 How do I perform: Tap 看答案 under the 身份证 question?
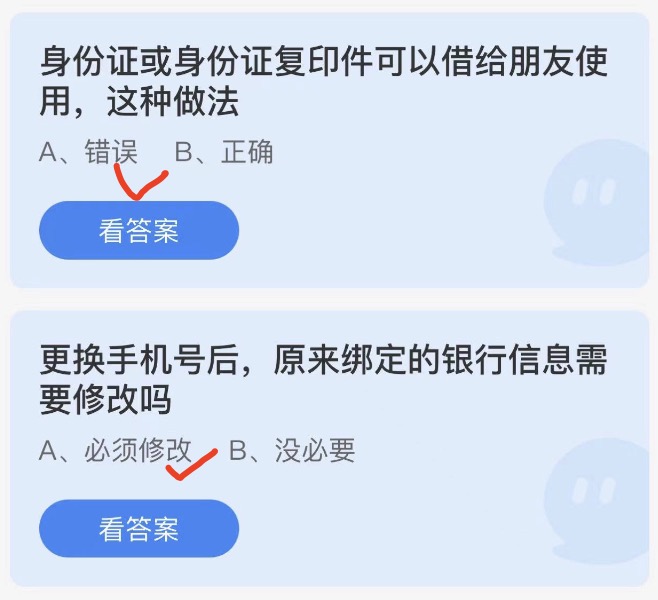coord(139,231)
